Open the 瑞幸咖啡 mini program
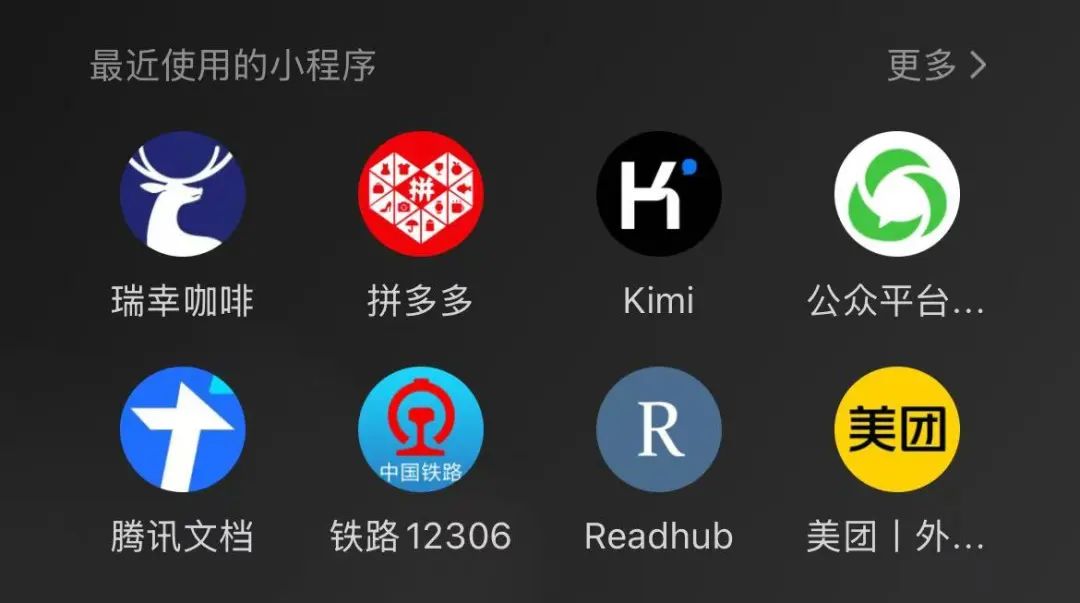The width and height of the screenshot is (1080, 603). 182,194
